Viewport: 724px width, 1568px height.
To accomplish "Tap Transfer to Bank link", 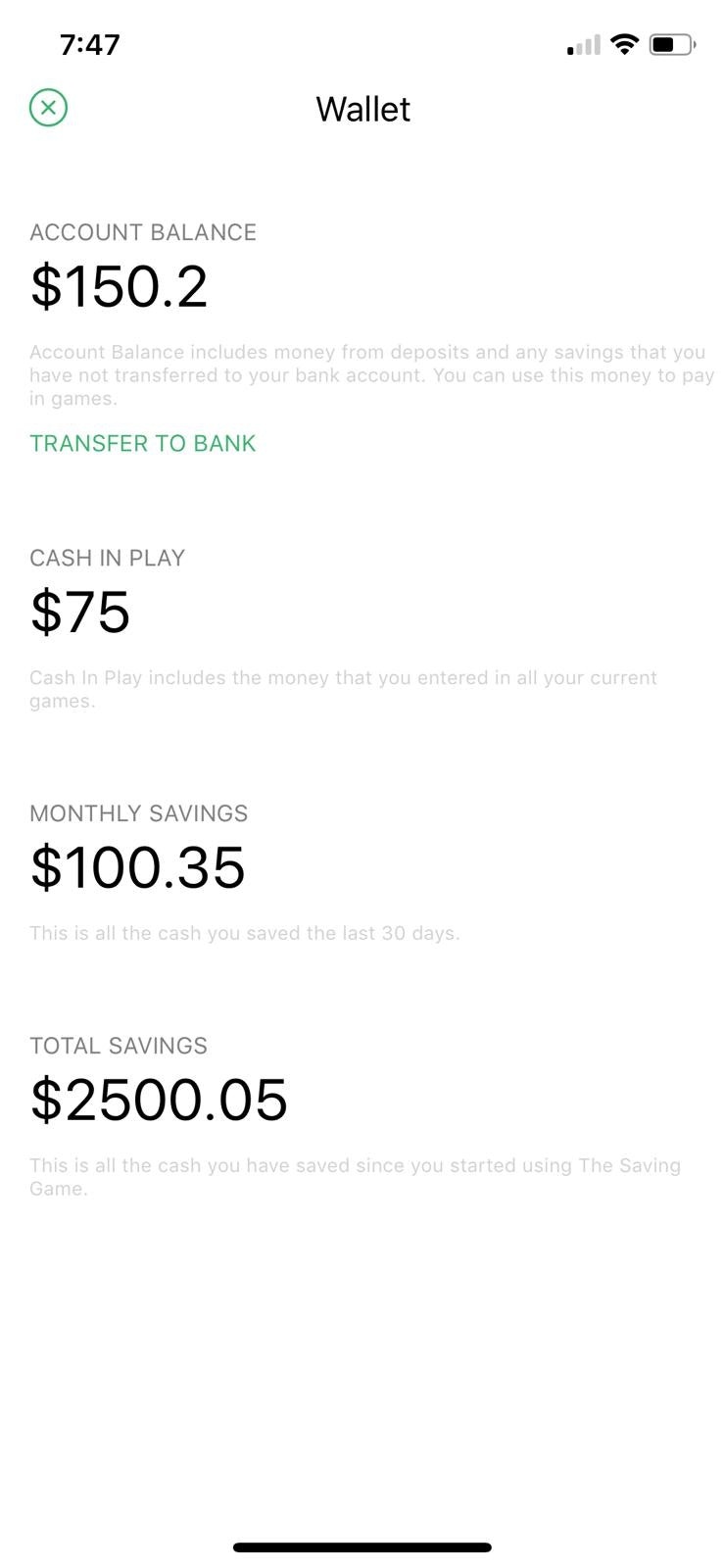I will 143,443.
